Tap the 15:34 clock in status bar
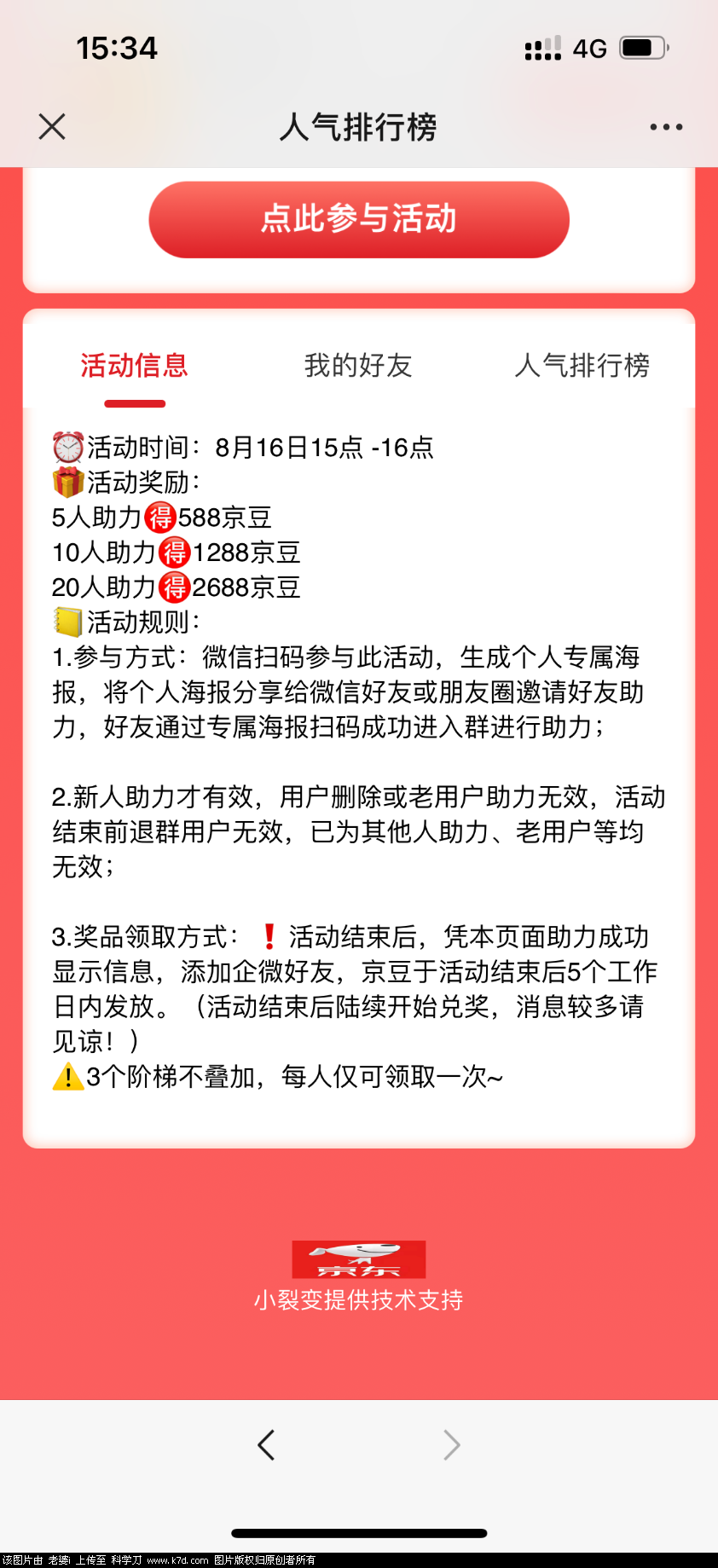The height and width of the screenshot is (1568, 718). [117, 49]
